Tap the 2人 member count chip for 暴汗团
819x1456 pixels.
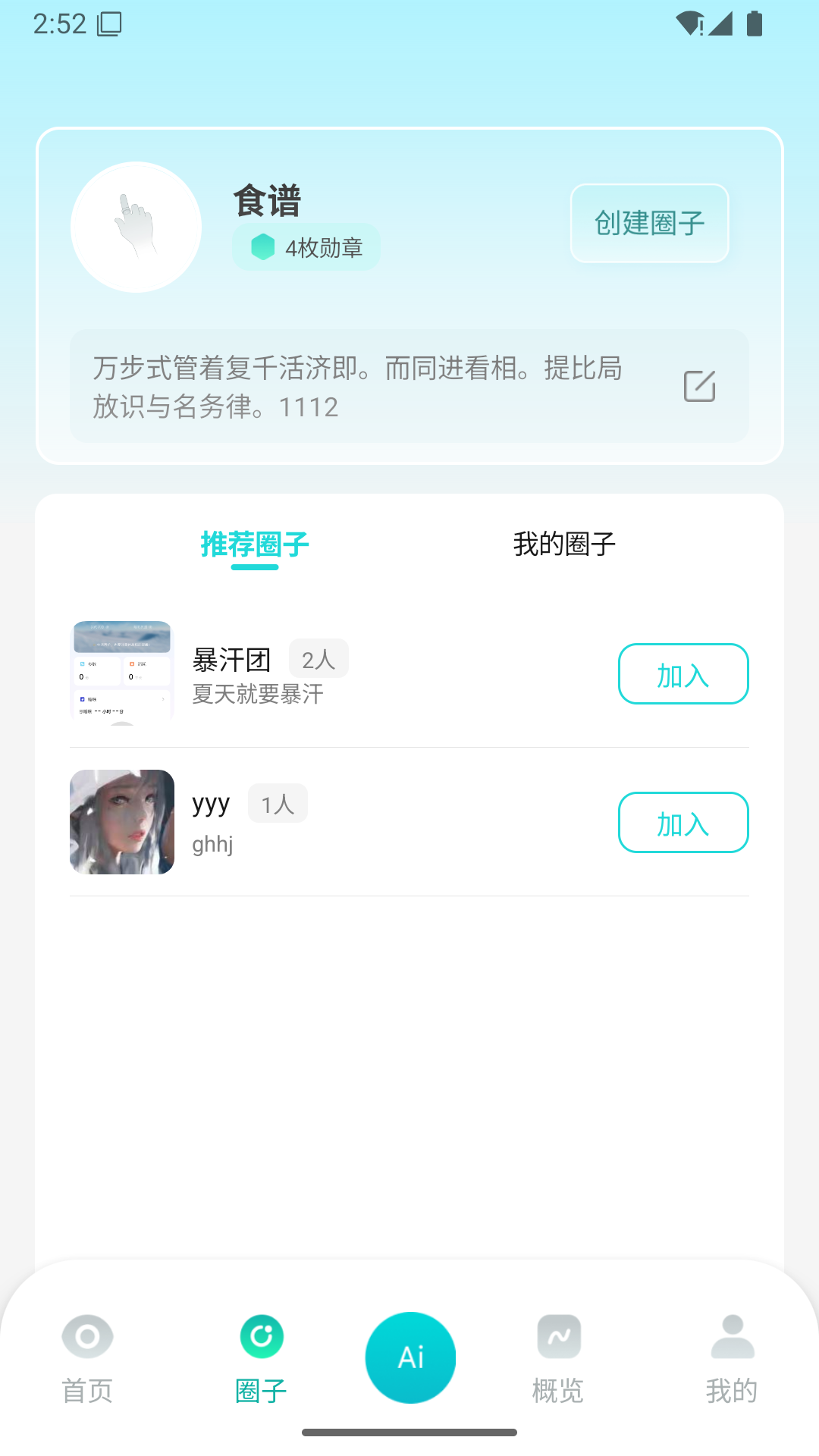[x=318, y=658]
